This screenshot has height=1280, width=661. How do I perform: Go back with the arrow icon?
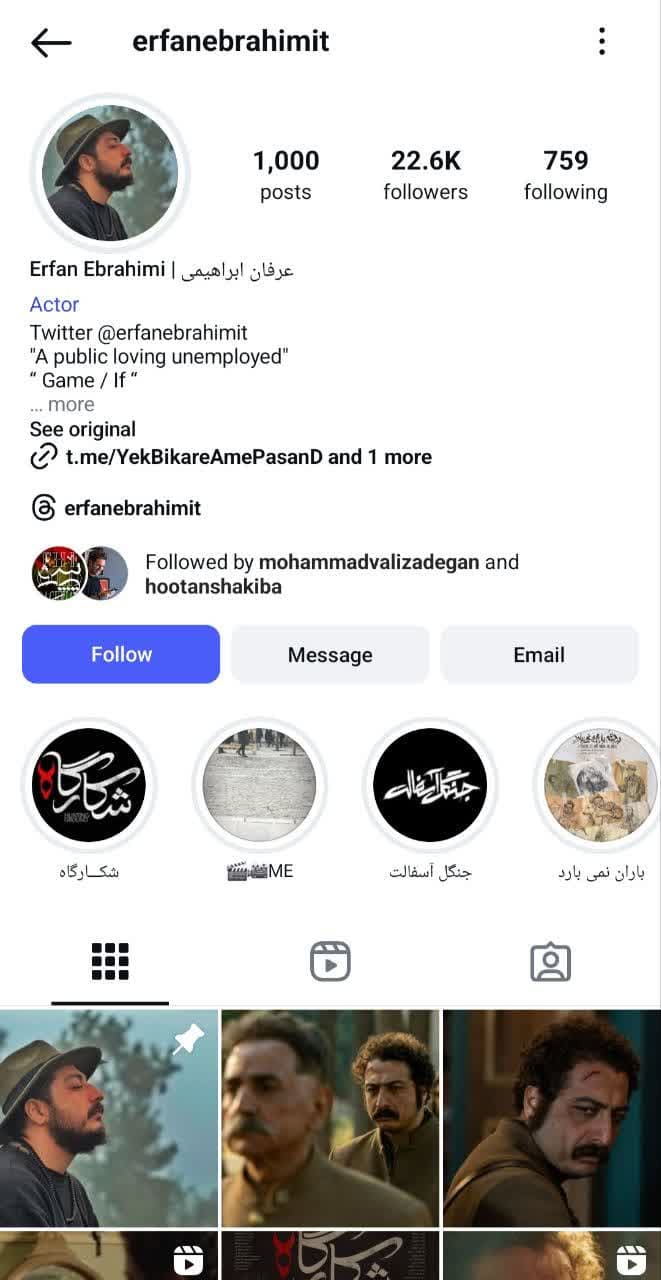click(x=51, y=42)
